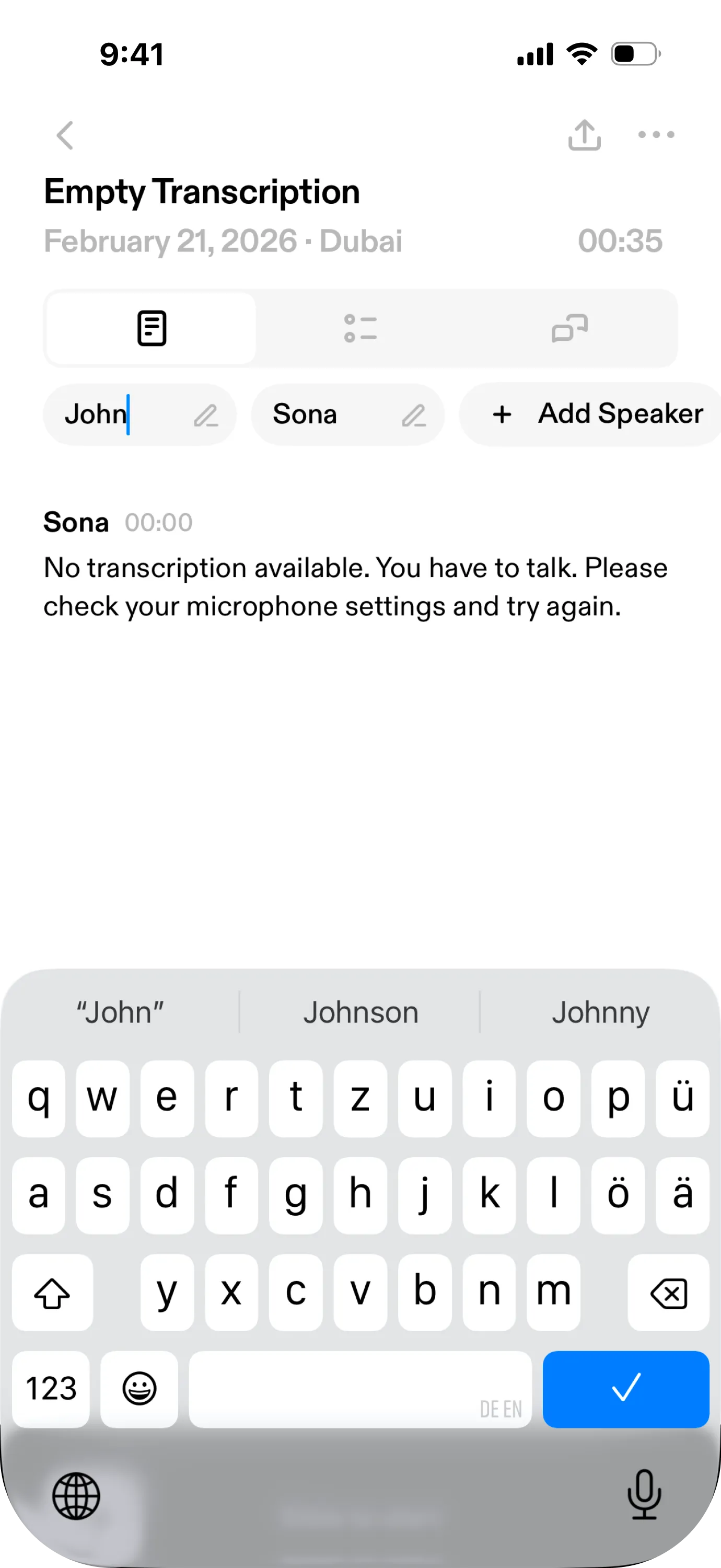This screenshot has height=1568, width=721.
Task: Switch to the transcript document tab
Action: [x=152, y=329]
